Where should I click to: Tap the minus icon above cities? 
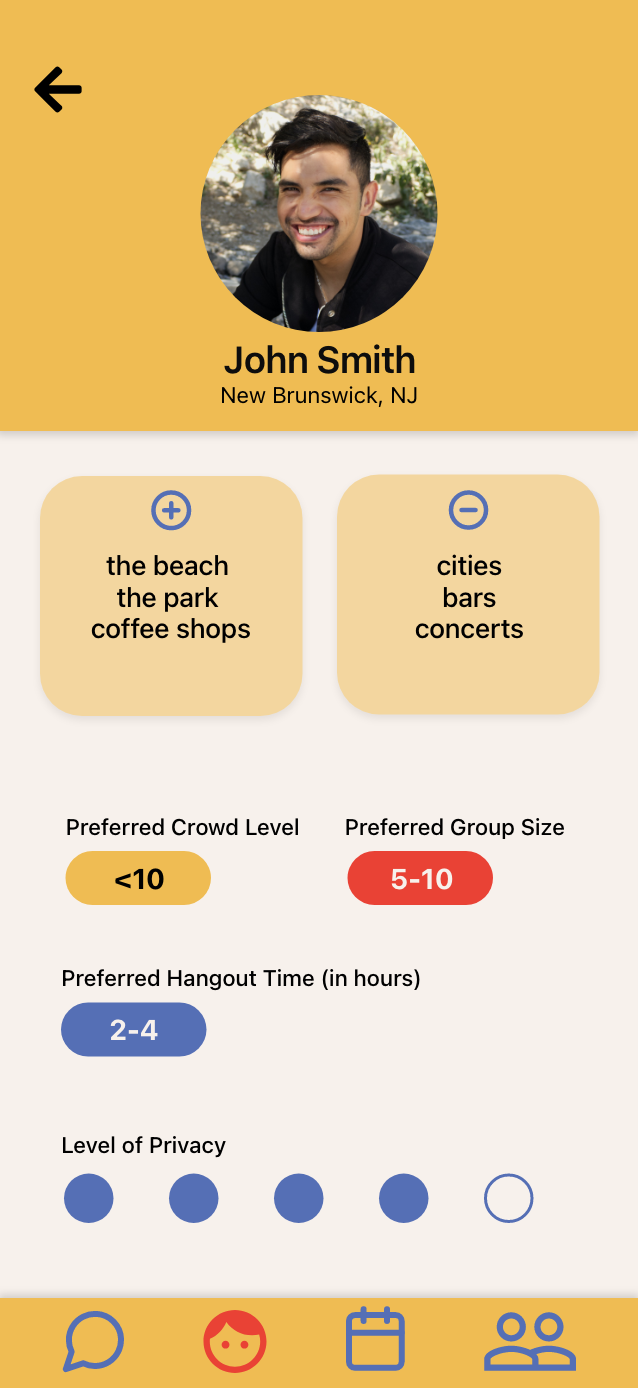click(x=468, y=510)
